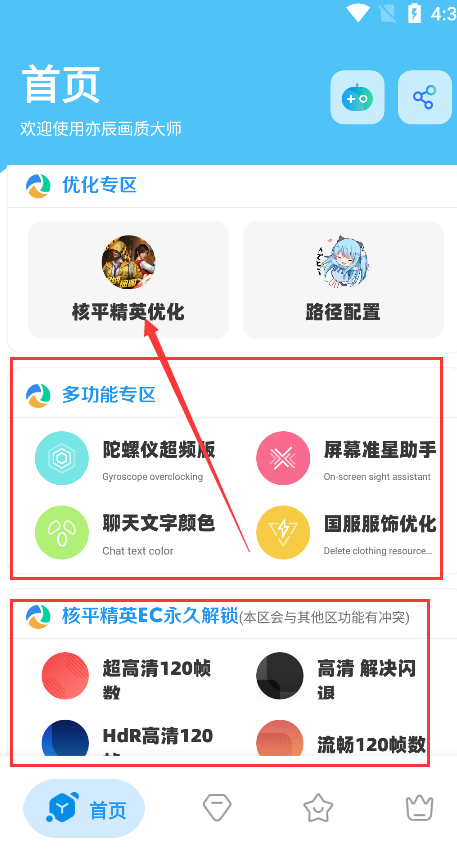
Task: Select 聊天文字颜色 chat text color
Action: coord(125,532)
